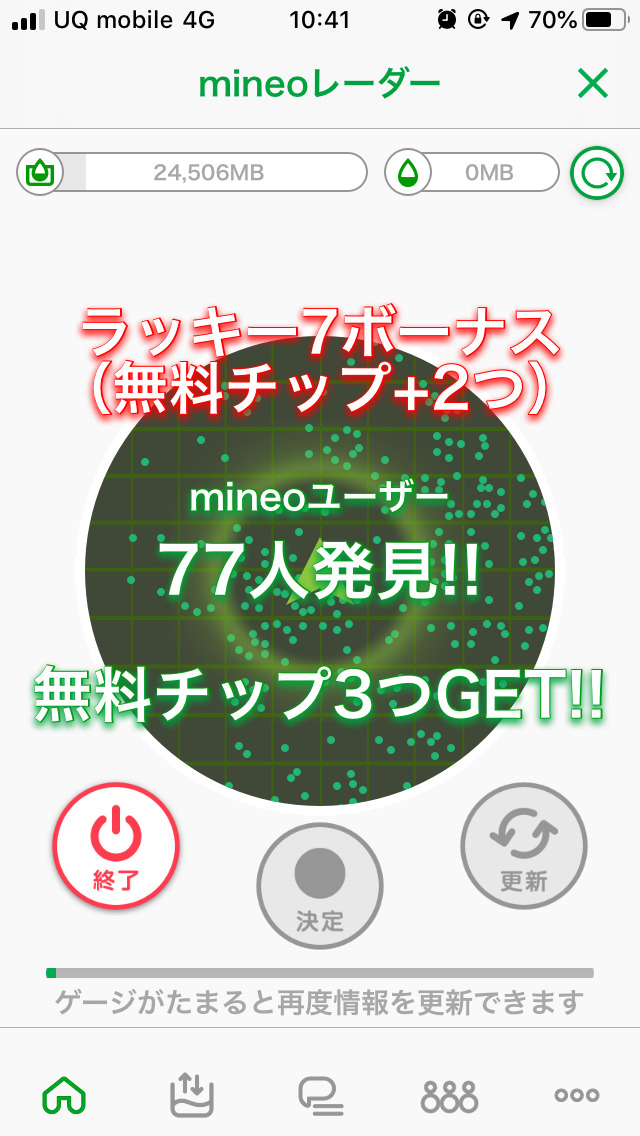Tap the green circular refresh icon
The image size is (640, 1136).
[x=596, y=173]
